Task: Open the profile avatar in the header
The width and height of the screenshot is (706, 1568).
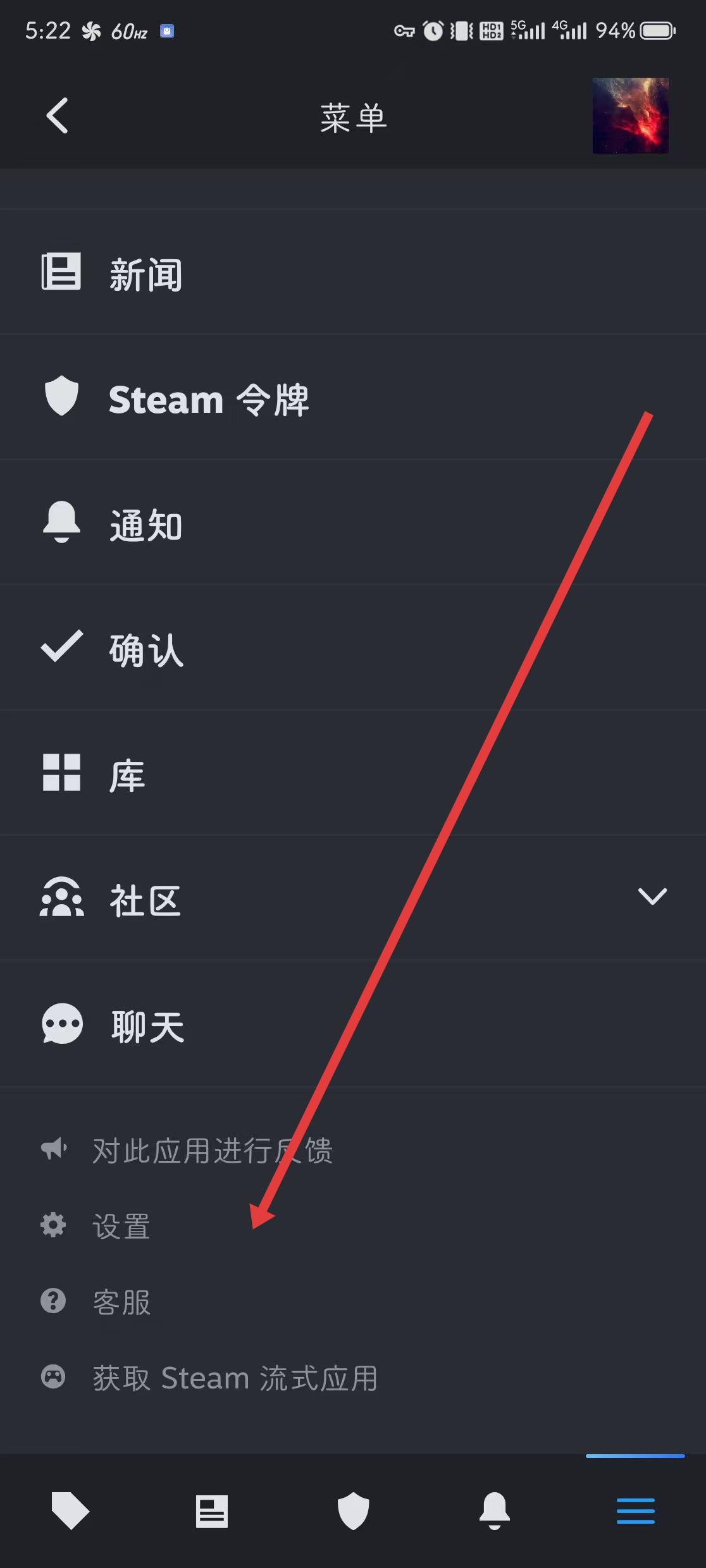Action: pos(630,116)
